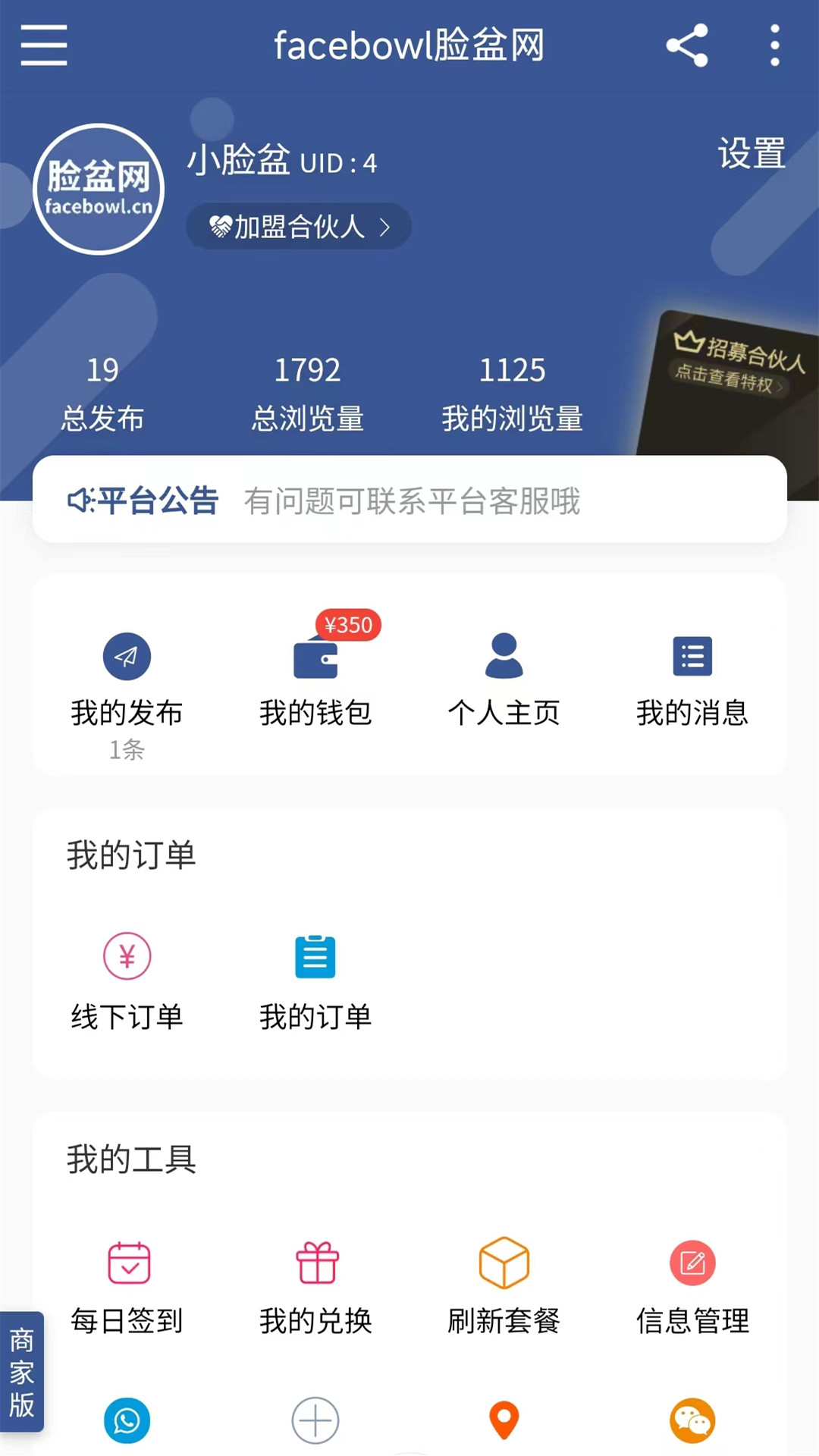Screen dimensions: 819x1456
Task: Open the three-dot overflow menu
Action: (x=774, y=45)
